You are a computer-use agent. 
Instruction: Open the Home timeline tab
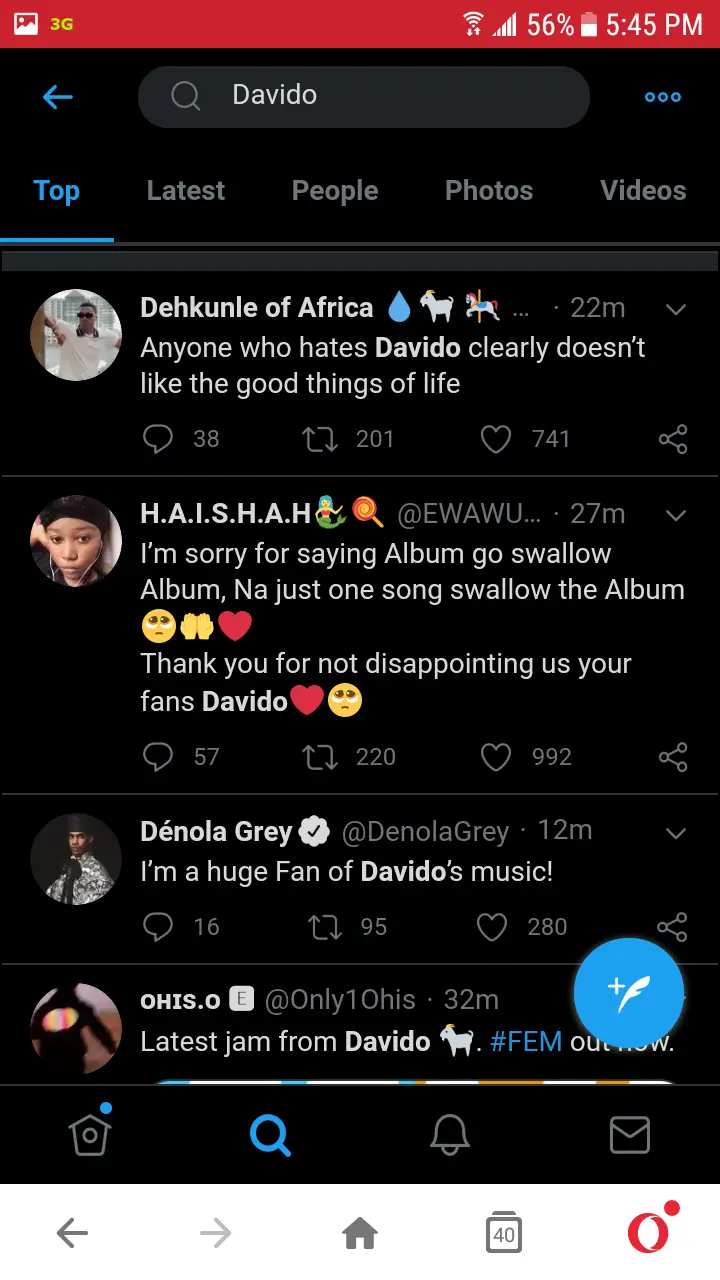pyautogui.click(x=90, y=1134)
